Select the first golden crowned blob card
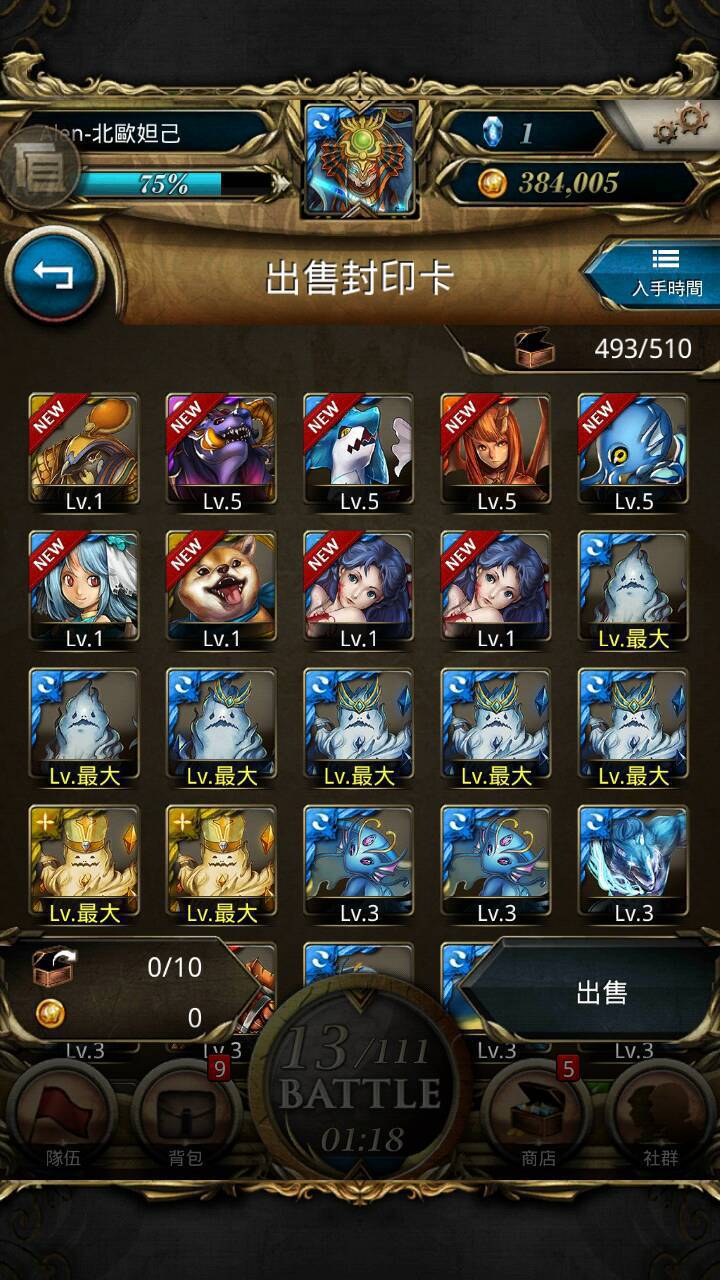 pyautogui.click(x=84, y=862)
